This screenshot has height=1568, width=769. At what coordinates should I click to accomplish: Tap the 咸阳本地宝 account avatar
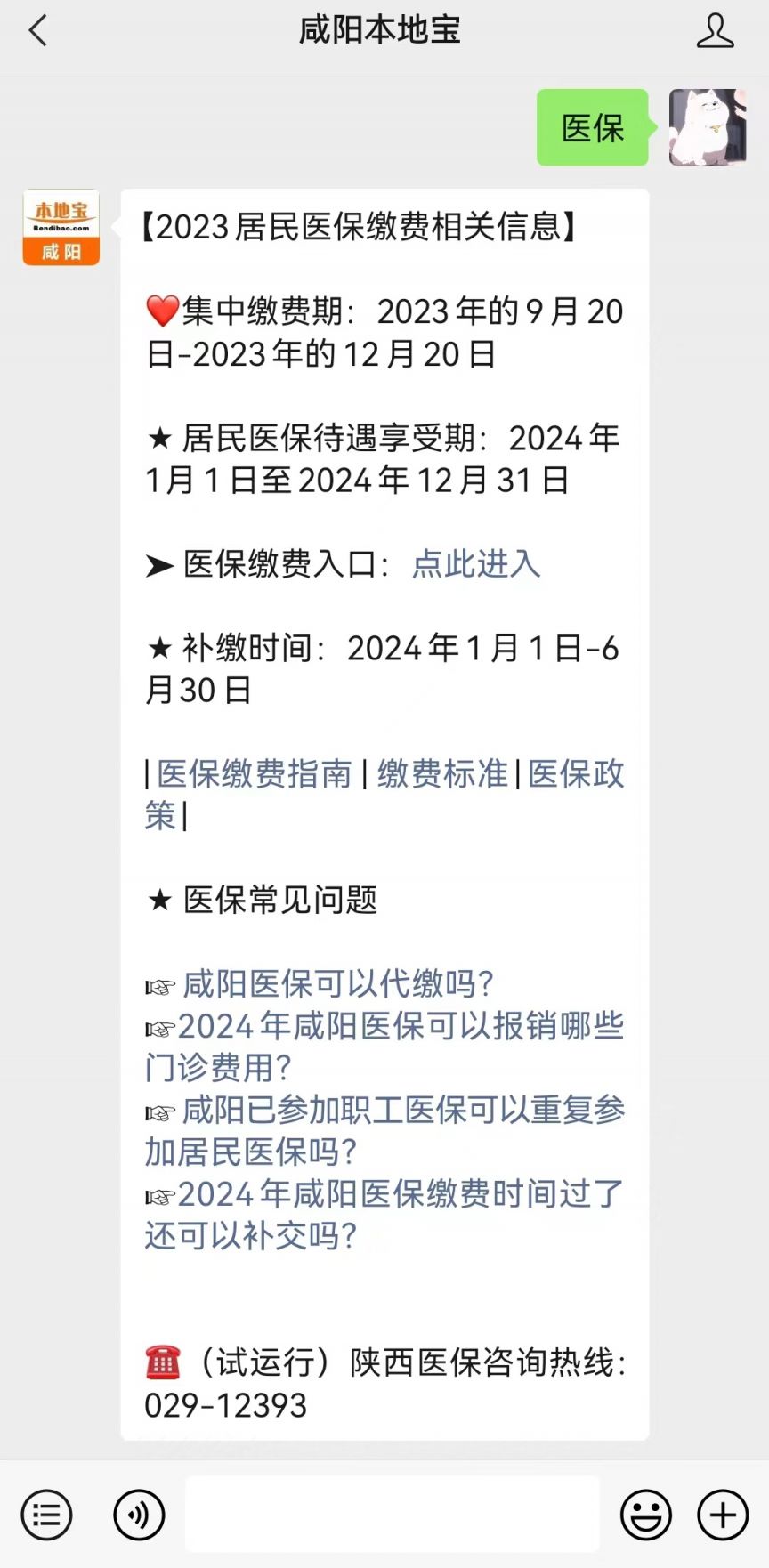61,228
